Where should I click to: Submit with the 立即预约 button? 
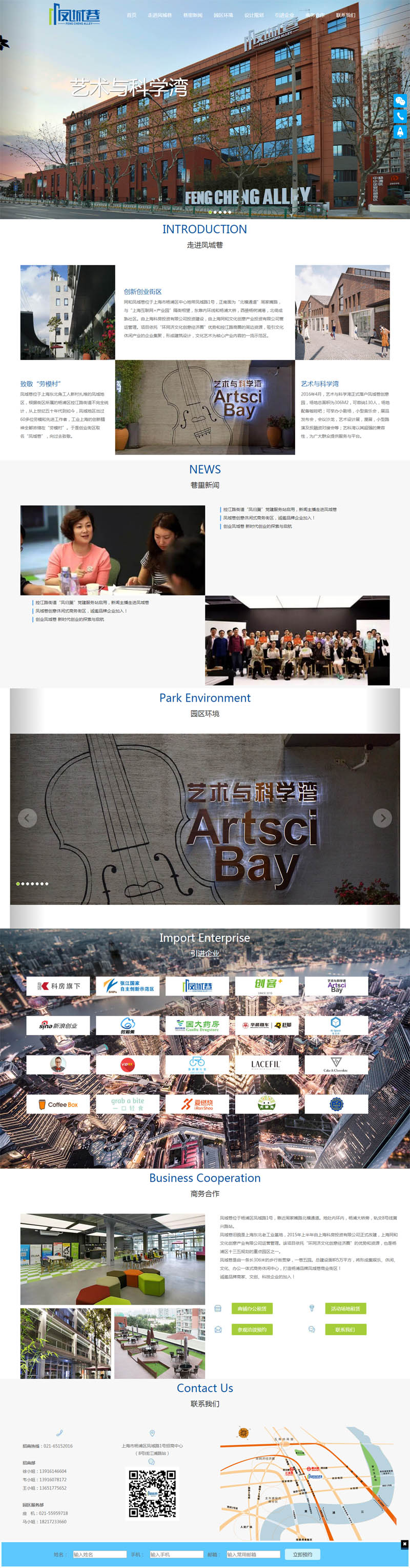point(302,1554)
